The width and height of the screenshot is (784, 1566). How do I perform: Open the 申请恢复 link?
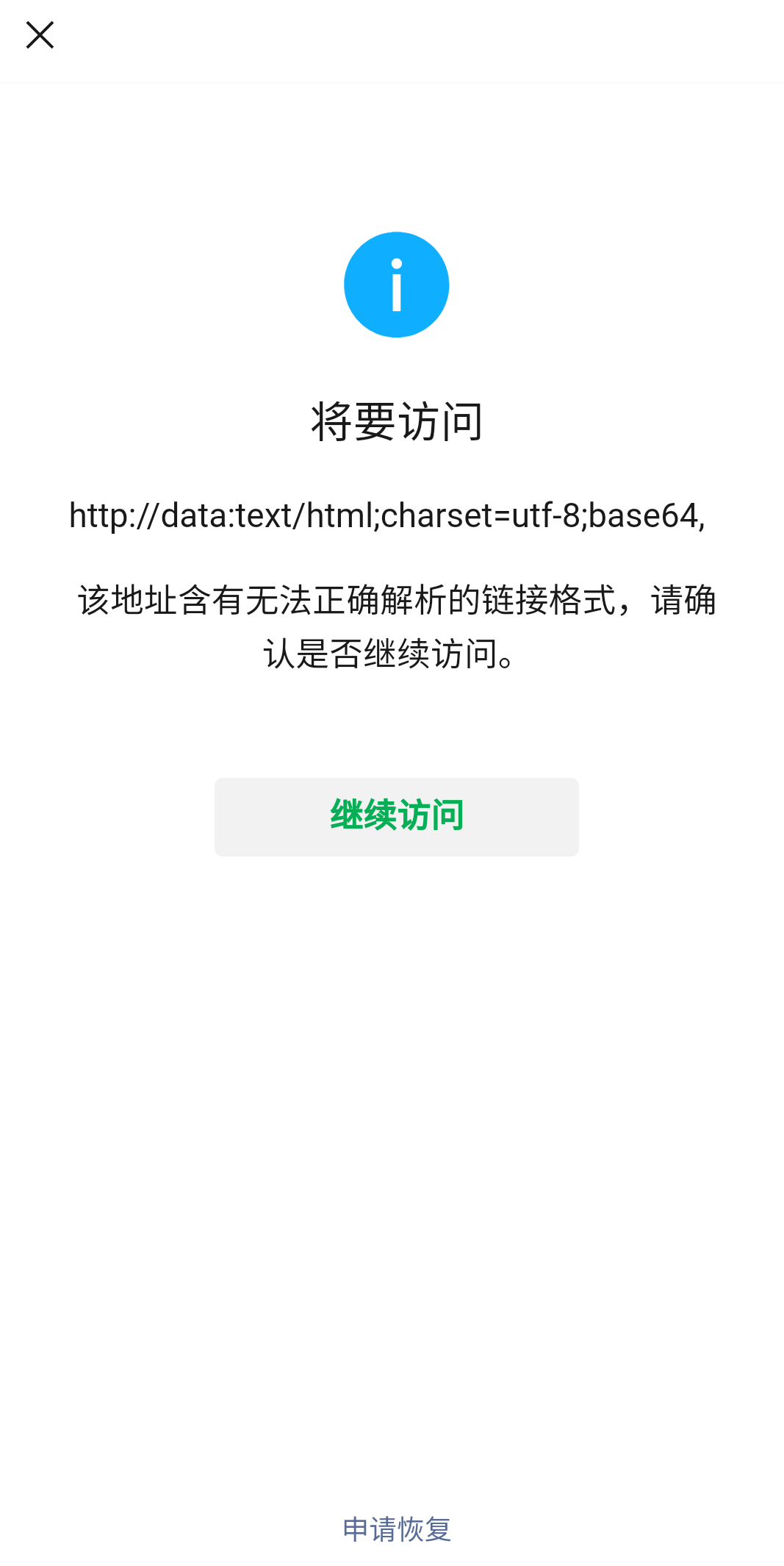click(397, 1529)
